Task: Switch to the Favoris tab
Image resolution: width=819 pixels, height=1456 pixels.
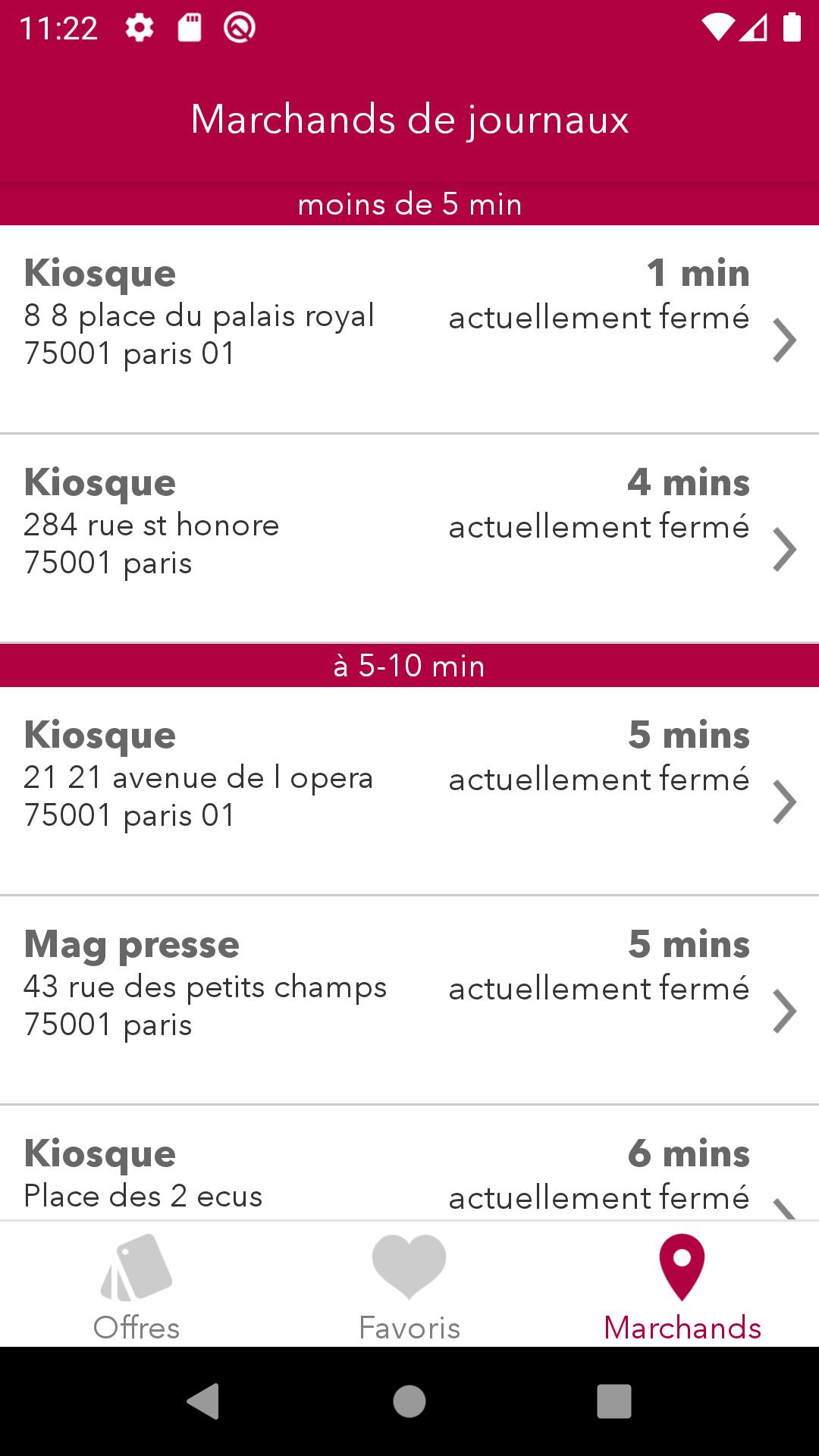Action: pos(409,1285)
